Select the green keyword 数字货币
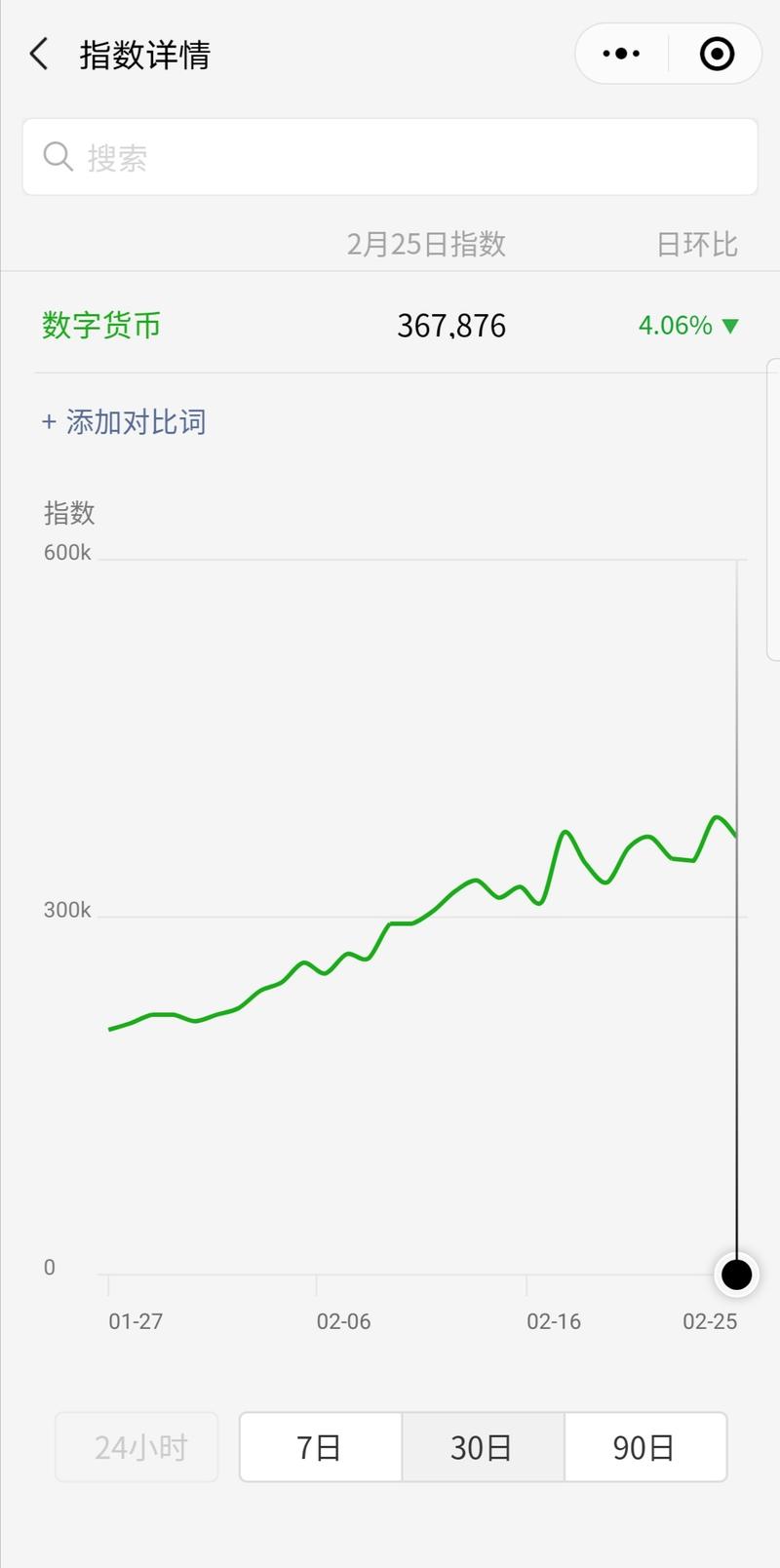This screenshot has height=1568, width=780. 104,326
